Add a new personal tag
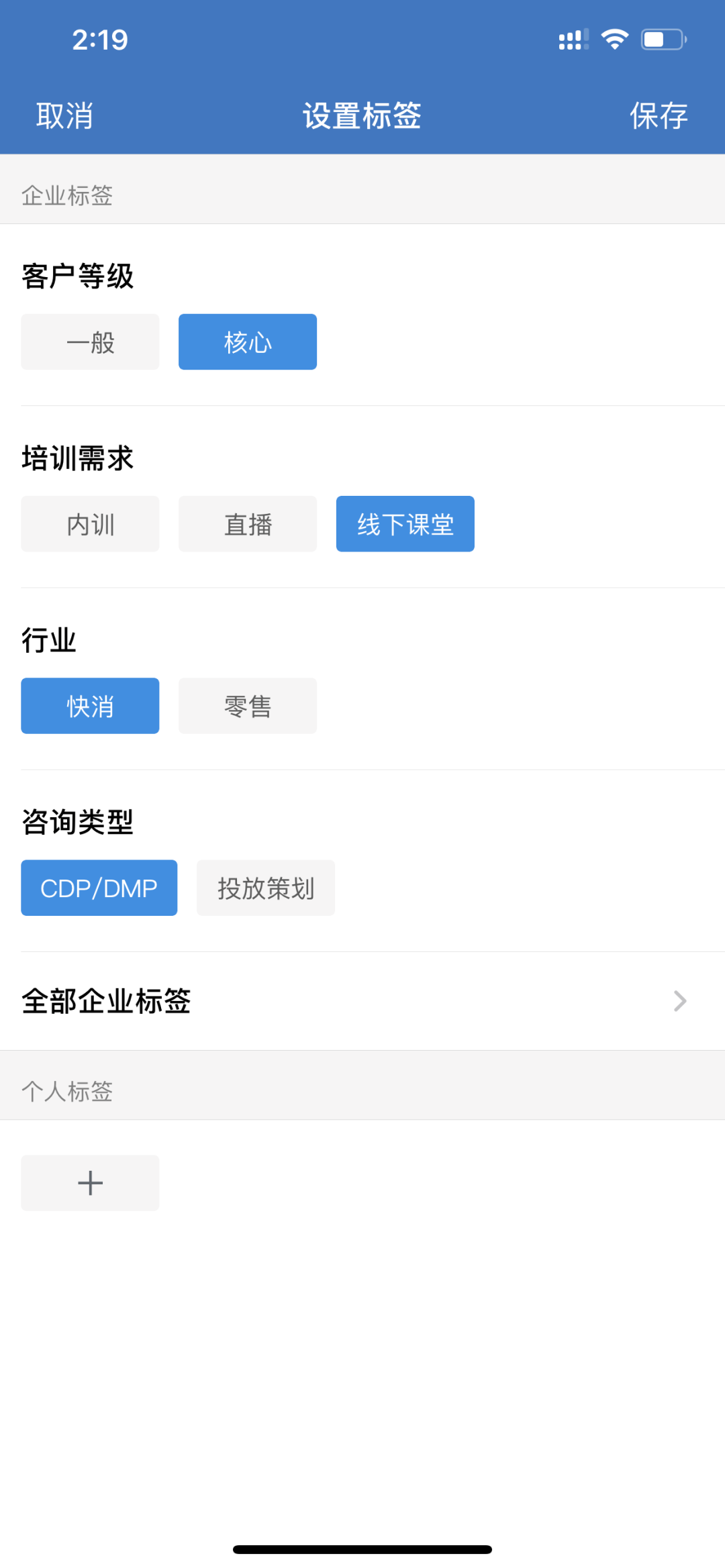 coord(90,1183)
